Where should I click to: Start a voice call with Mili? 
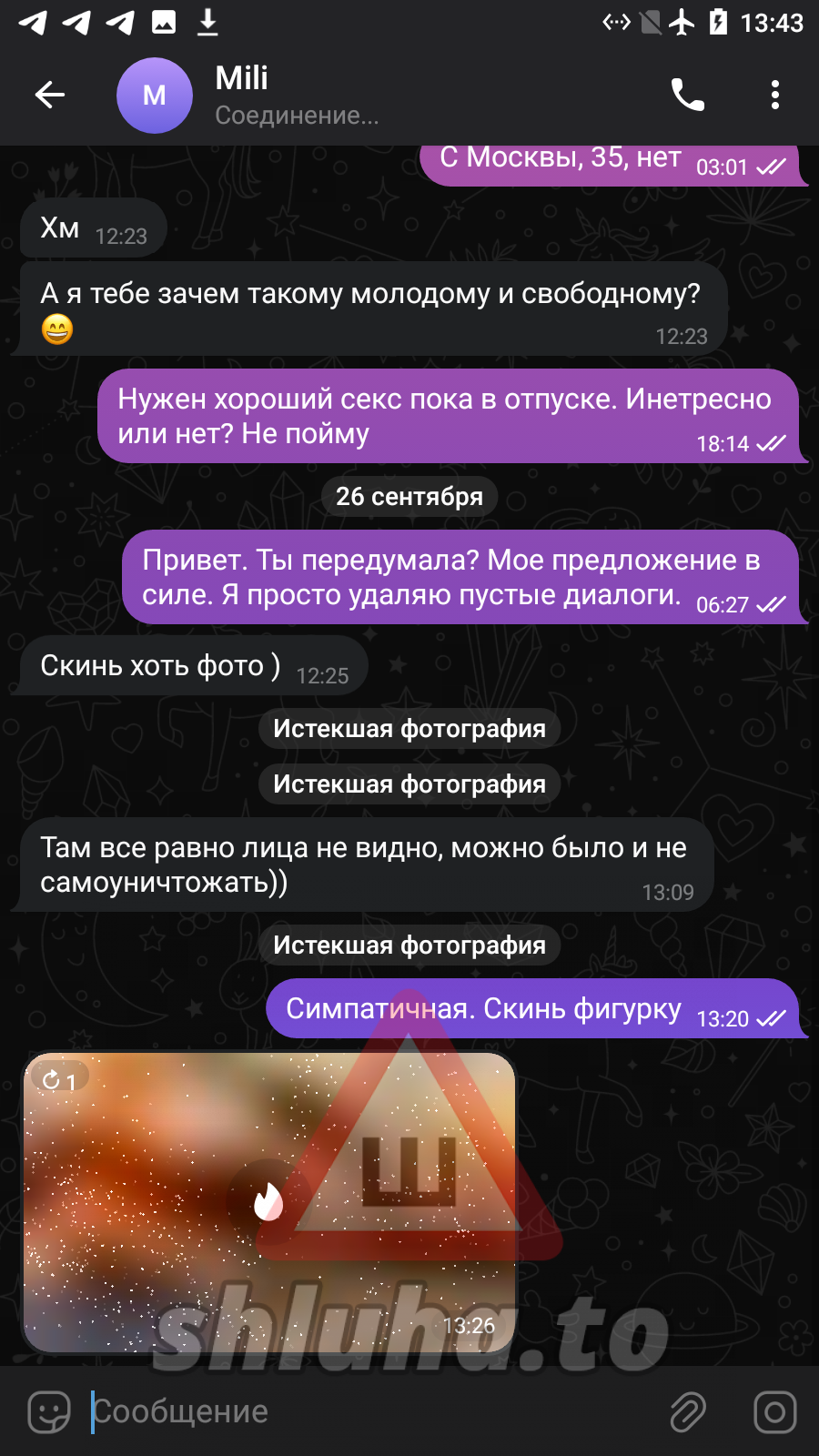pos(687,95)
